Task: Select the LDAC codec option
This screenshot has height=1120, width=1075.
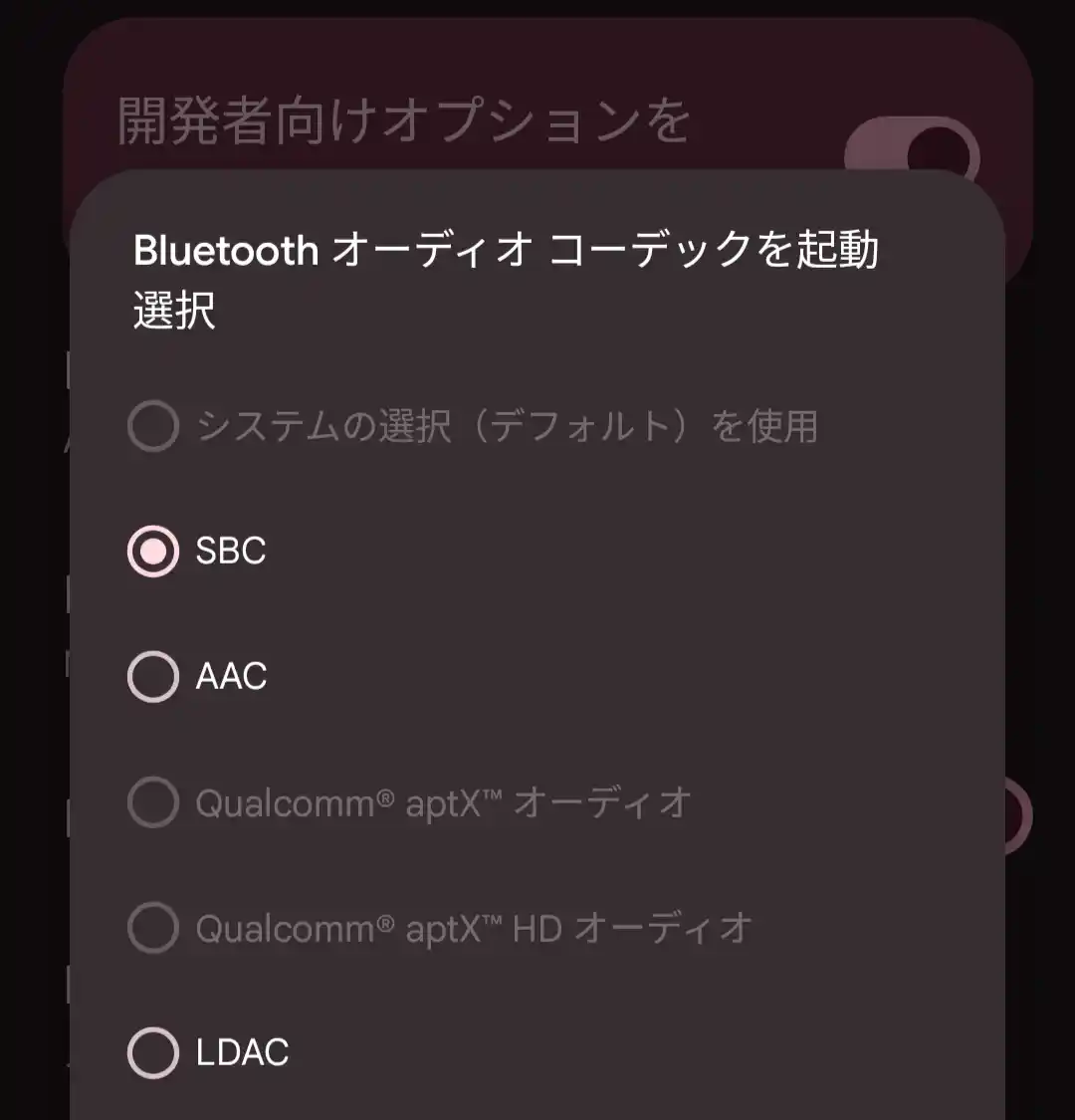Action: point(151,1052)
